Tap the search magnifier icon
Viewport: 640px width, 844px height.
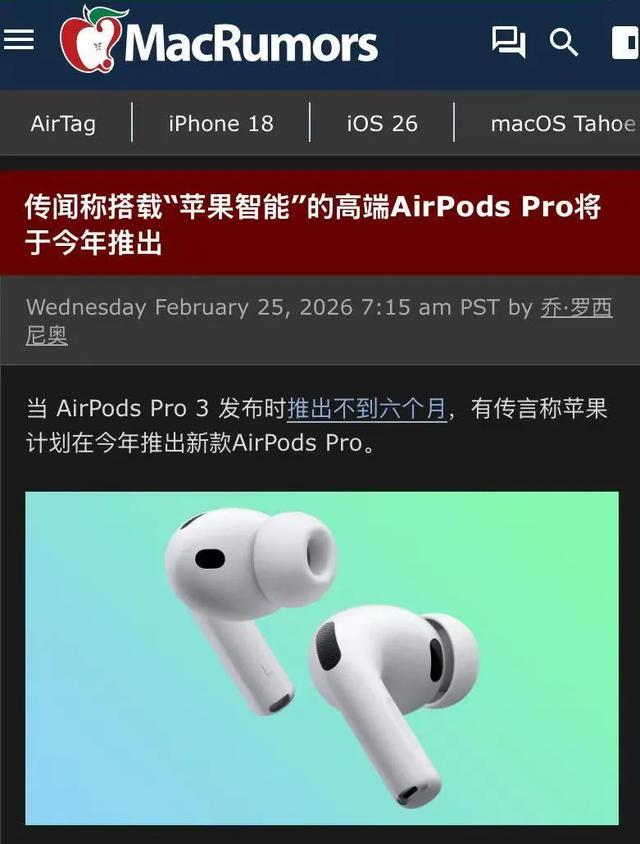(564, 42)
